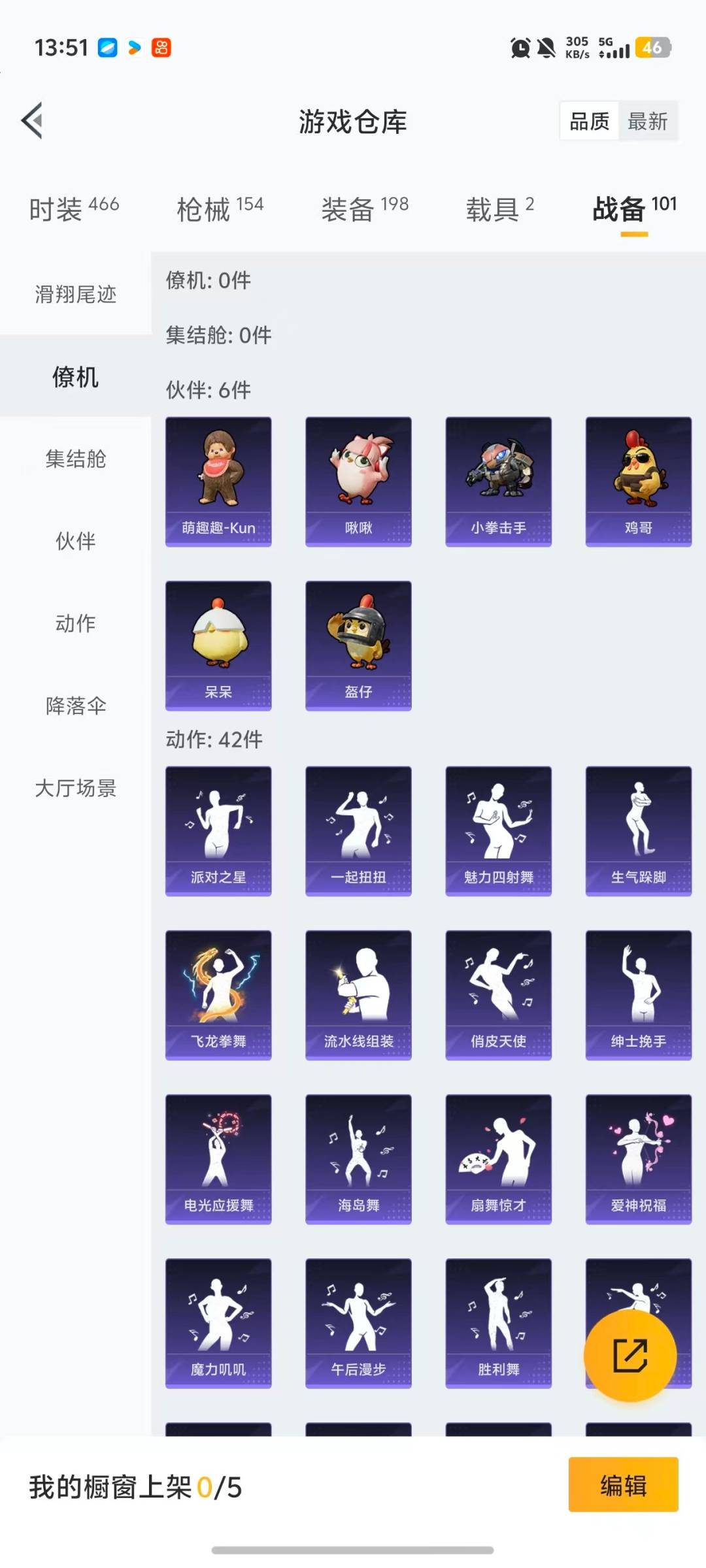The width and height of the screenshot is (706, 1568).
Task: Select the 呆呆 companion thumbnail
Action: (218, 645)
